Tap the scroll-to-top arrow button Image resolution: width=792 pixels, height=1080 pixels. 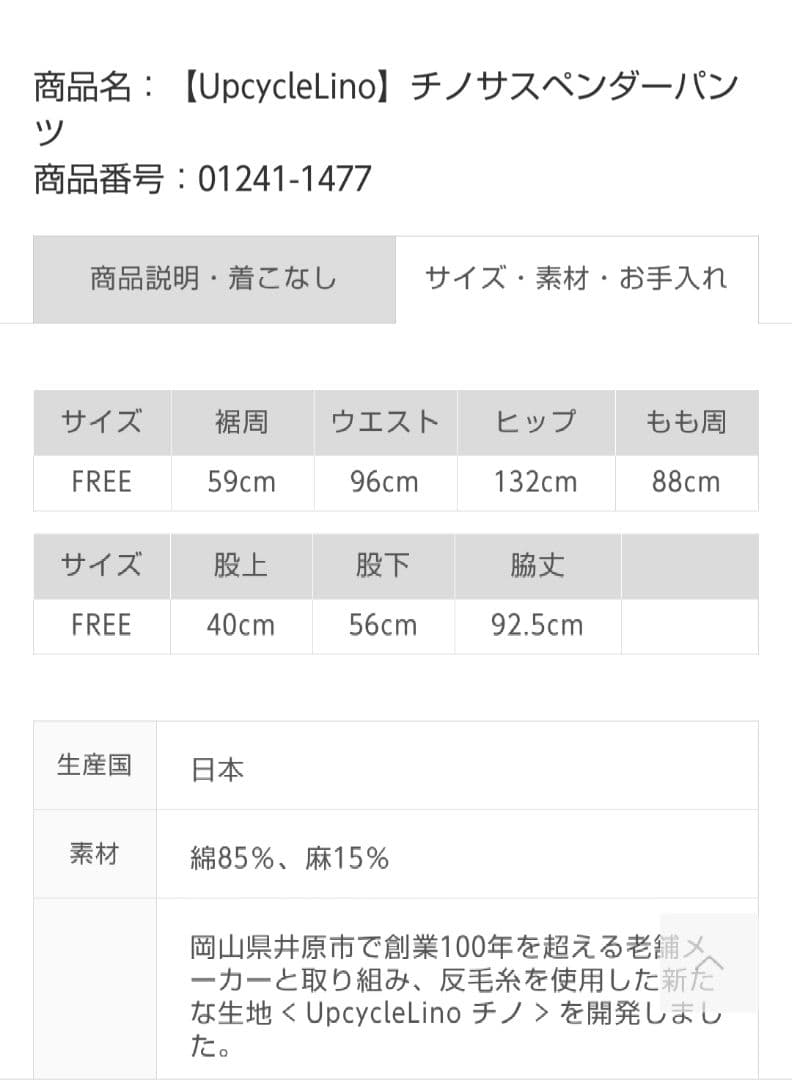pyautogui.click(x=708, y=963)
